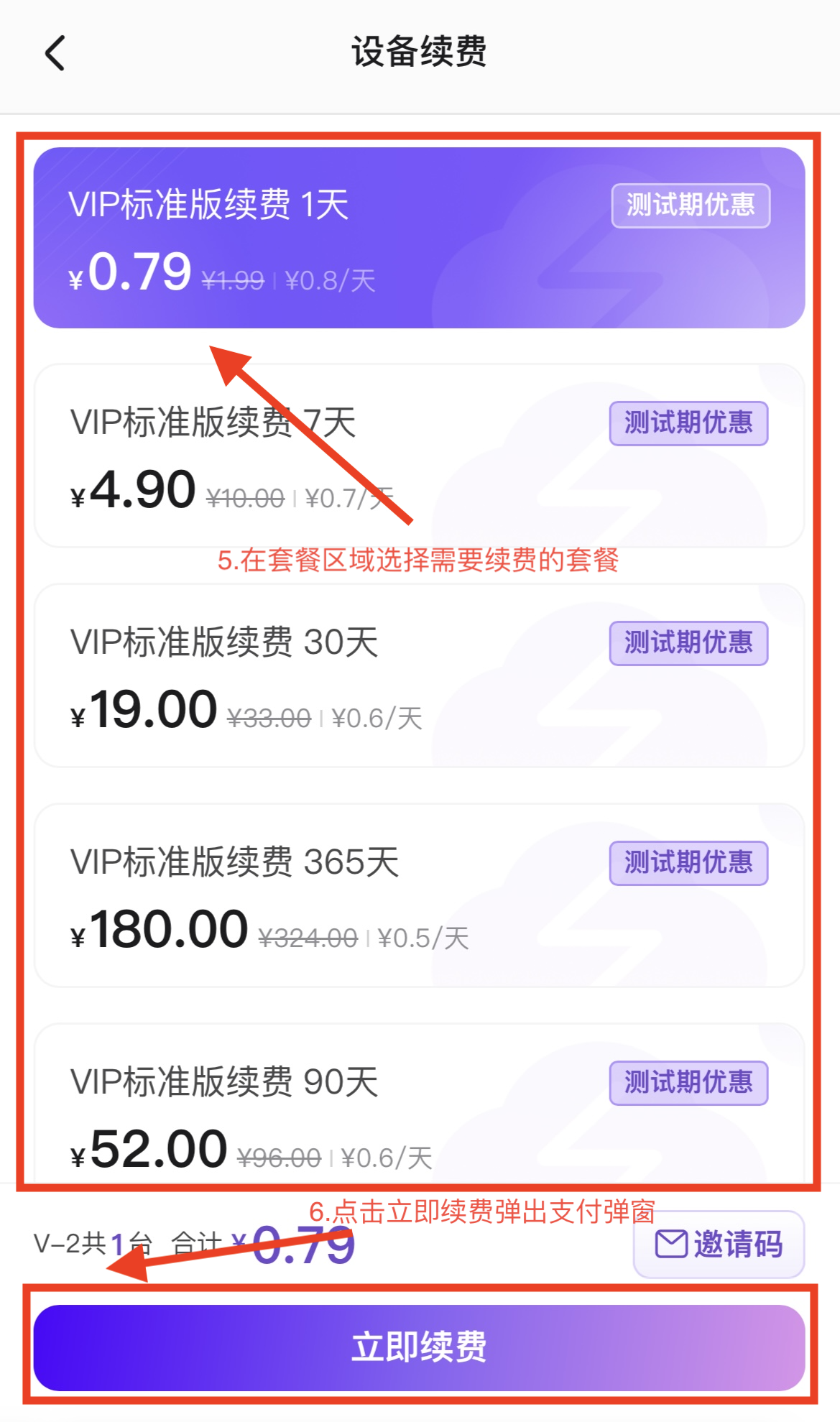Choose the VIP标准版续费 7天 plan

(x=418, y=456)
